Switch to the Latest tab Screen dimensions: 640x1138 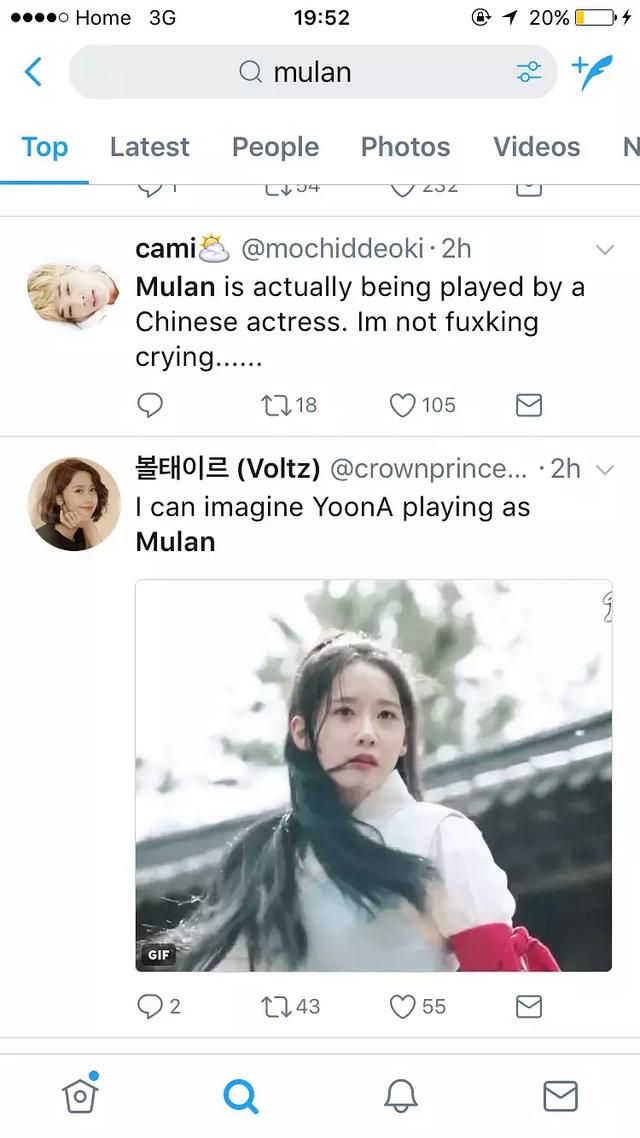[x=149, y=147]
